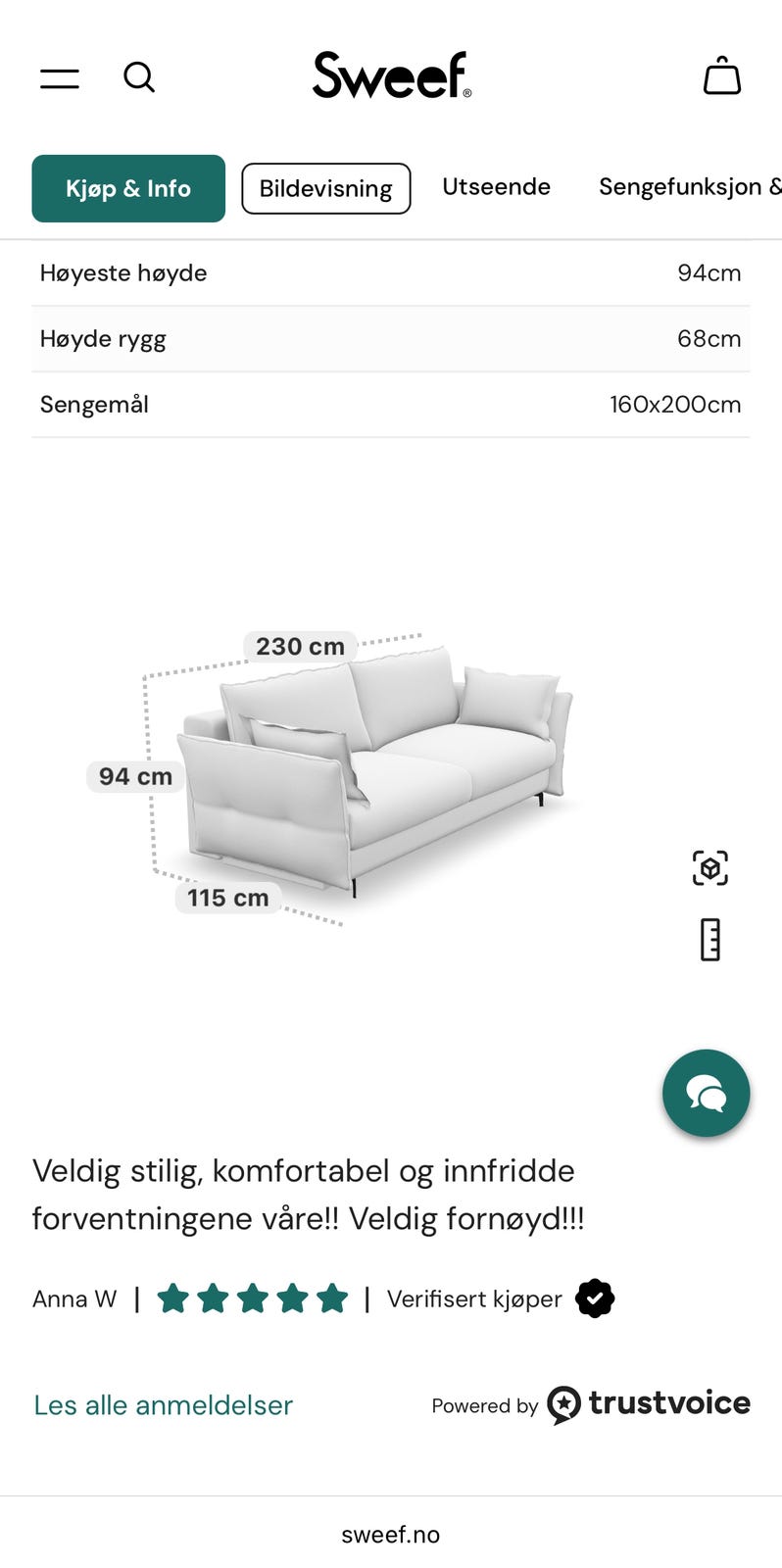Click the Sweef logo

[391, 73]
